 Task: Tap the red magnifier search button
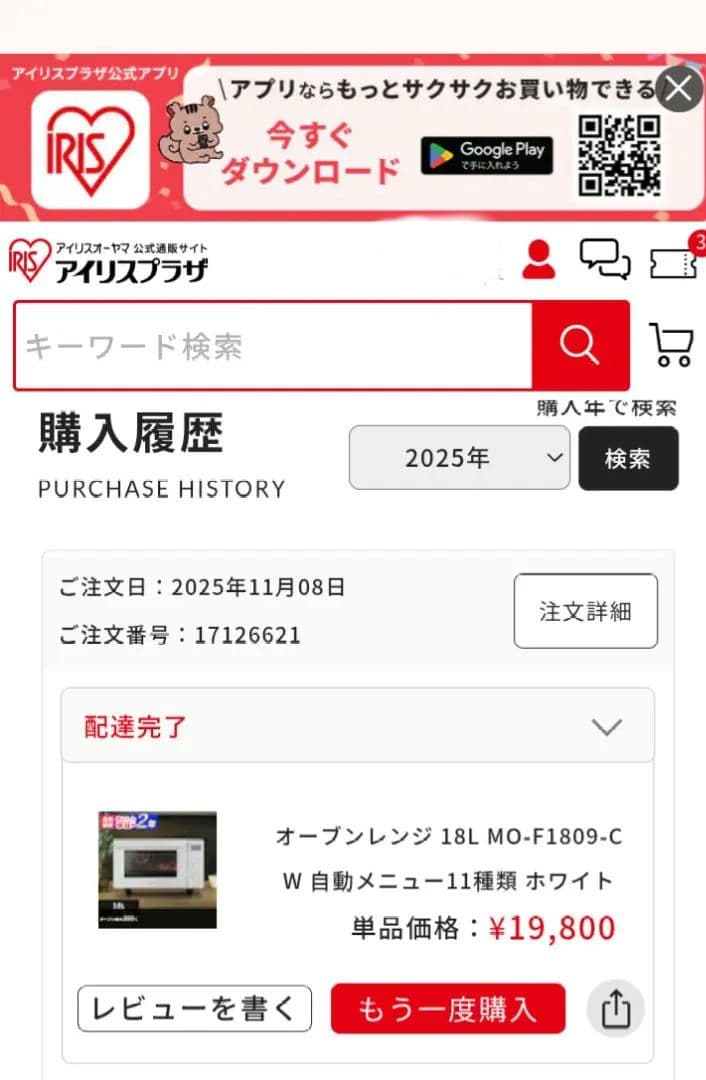[x=580, y=346]
